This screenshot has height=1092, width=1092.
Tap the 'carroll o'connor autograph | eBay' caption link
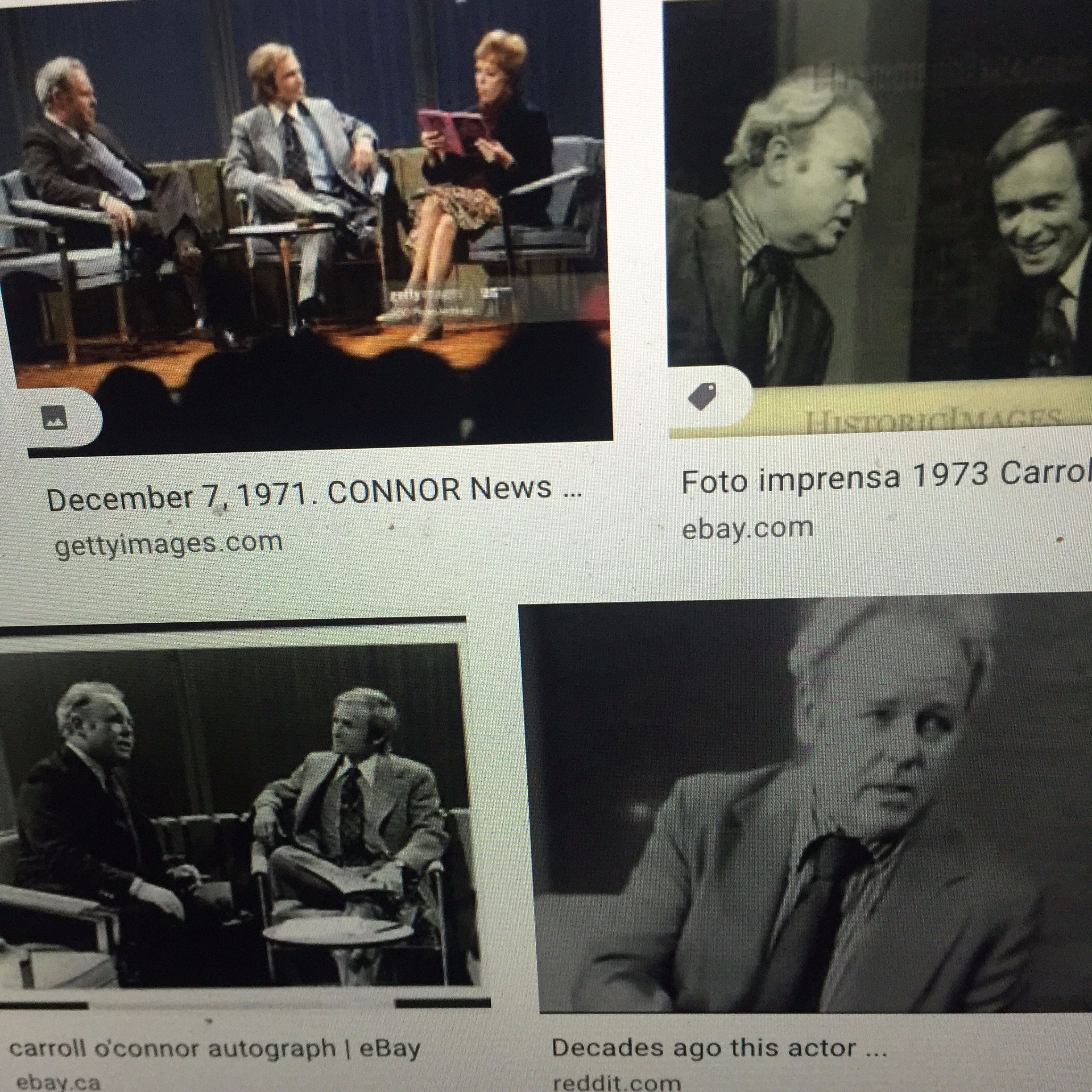[x=215, y=1049]
